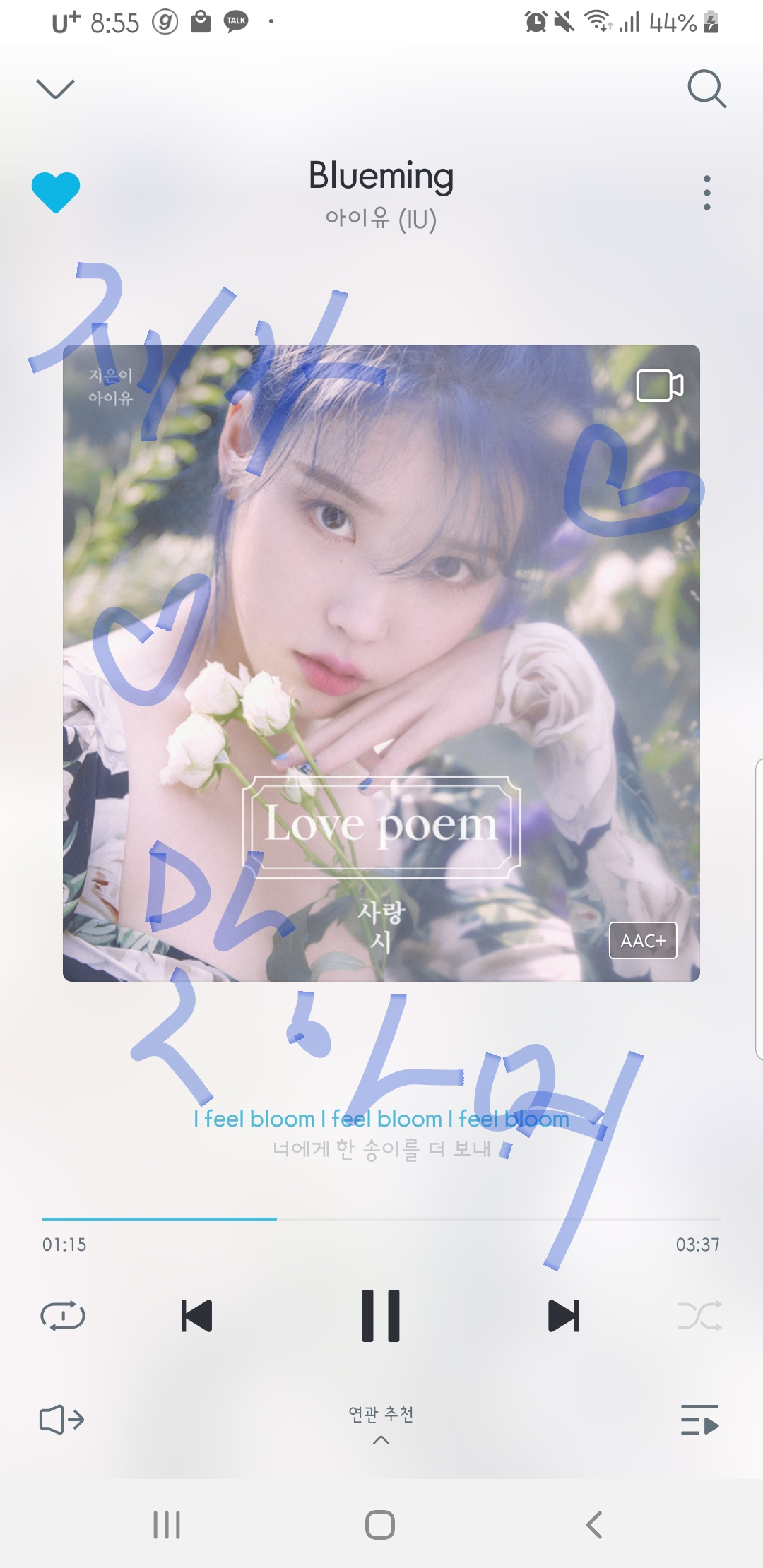Pause the current song
This screenshot has width=763, height=1568.
coord(381,1316)
